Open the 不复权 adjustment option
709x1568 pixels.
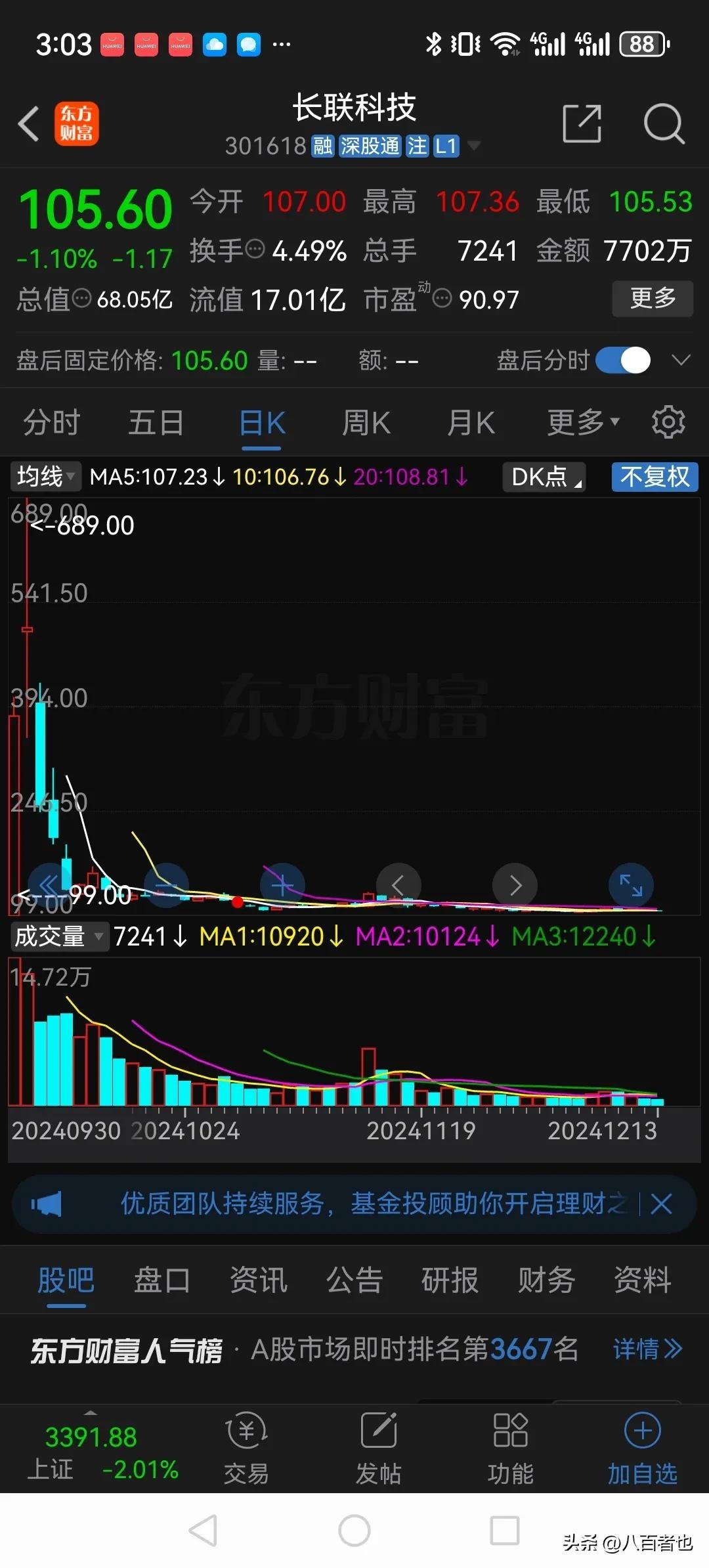[x=655, y=477]
